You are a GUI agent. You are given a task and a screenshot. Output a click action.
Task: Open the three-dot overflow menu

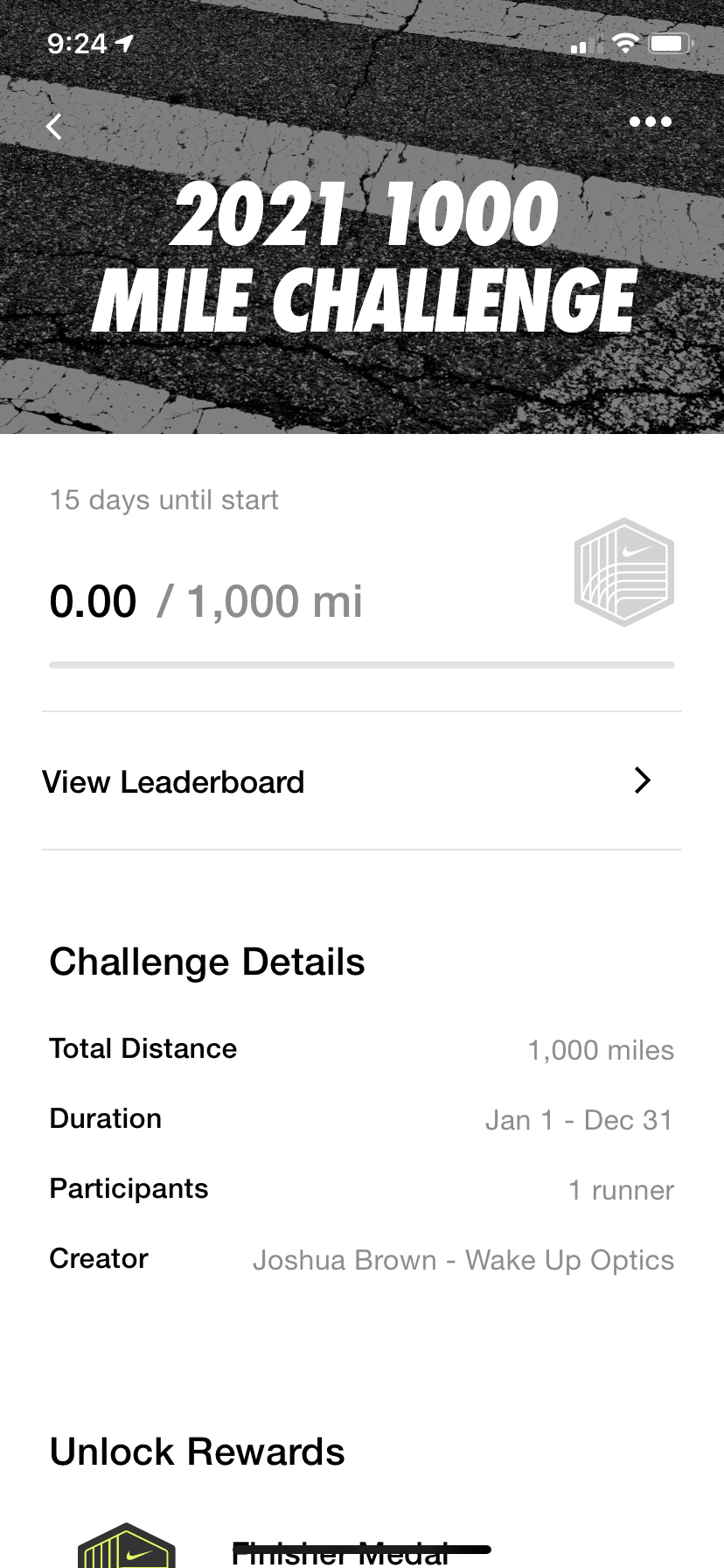click(x=650, y=122)
